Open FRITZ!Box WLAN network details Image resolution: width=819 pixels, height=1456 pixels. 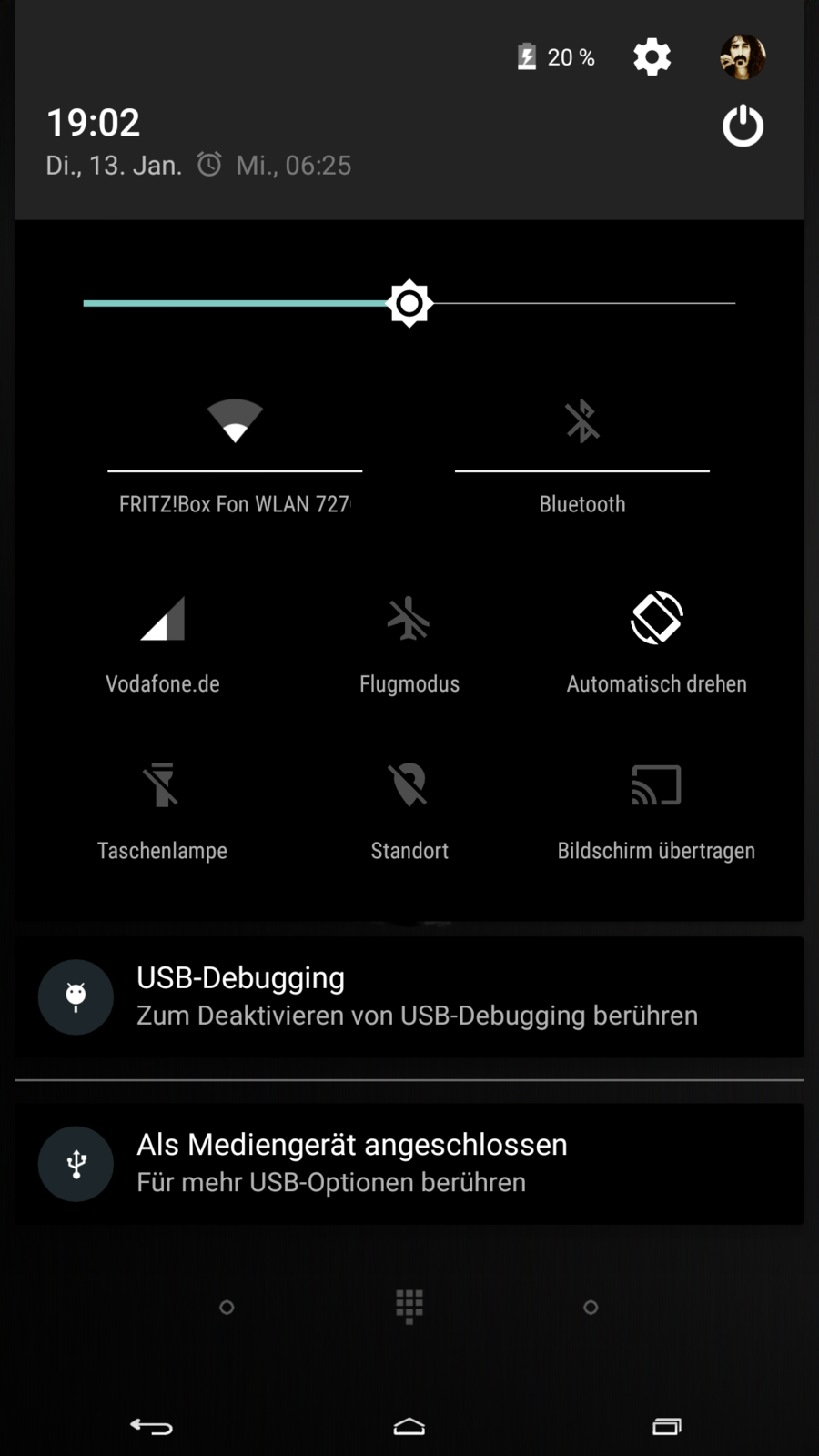pos(235,504)
